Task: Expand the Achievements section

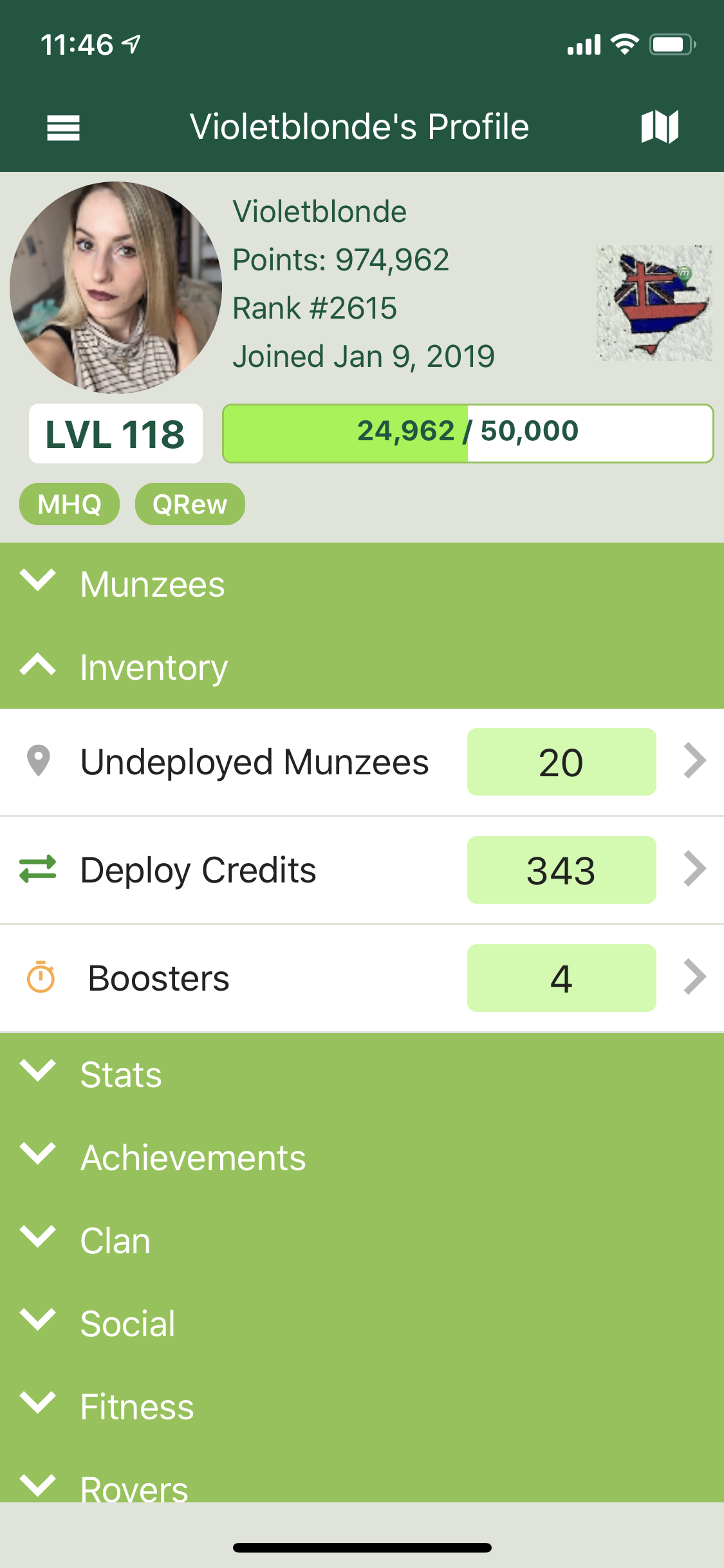Action: point(192,1157)
